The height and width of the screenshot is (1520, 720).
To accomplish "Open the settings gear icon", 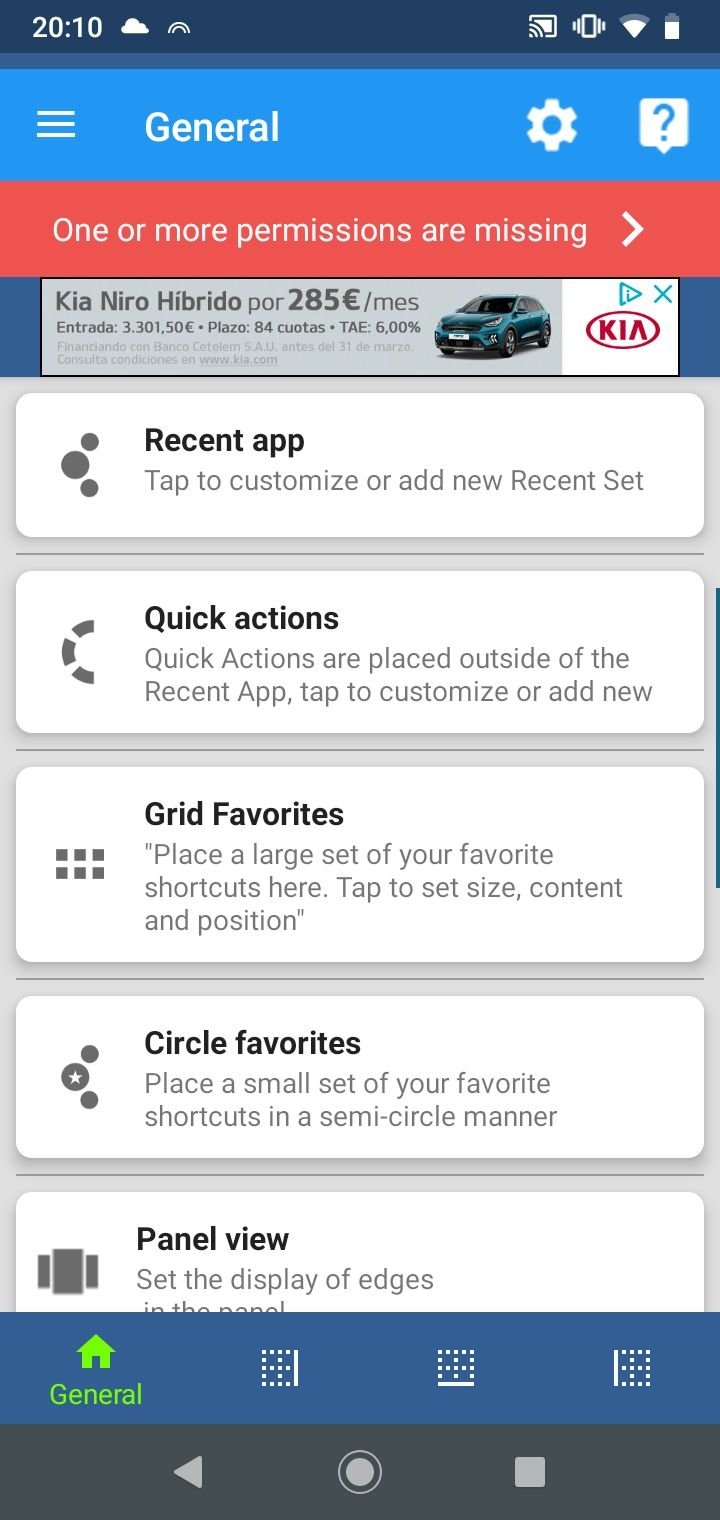I will (552, 126).
